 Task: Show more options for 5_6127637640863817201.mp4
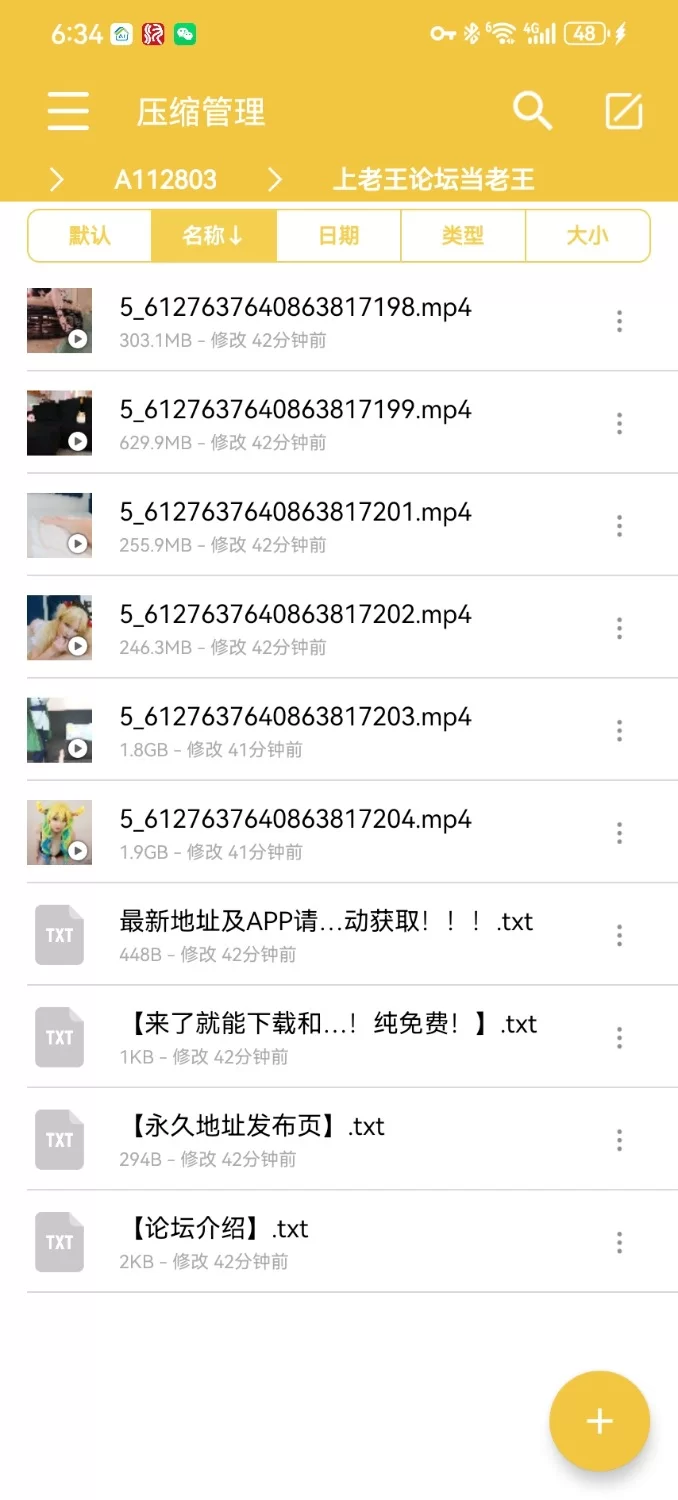619,525
